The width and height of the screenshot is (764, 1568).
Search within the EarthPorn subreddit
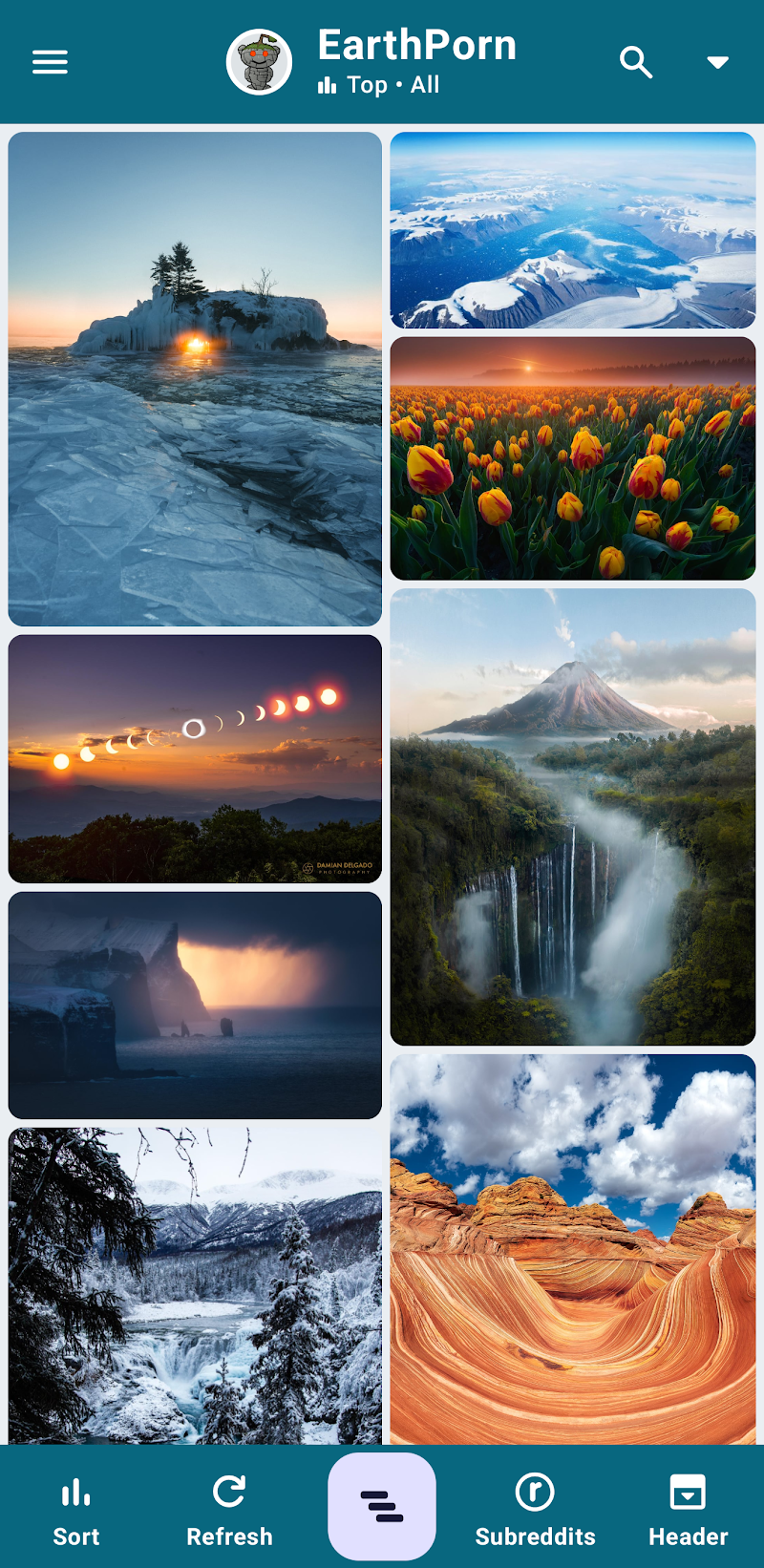[635, 63]
